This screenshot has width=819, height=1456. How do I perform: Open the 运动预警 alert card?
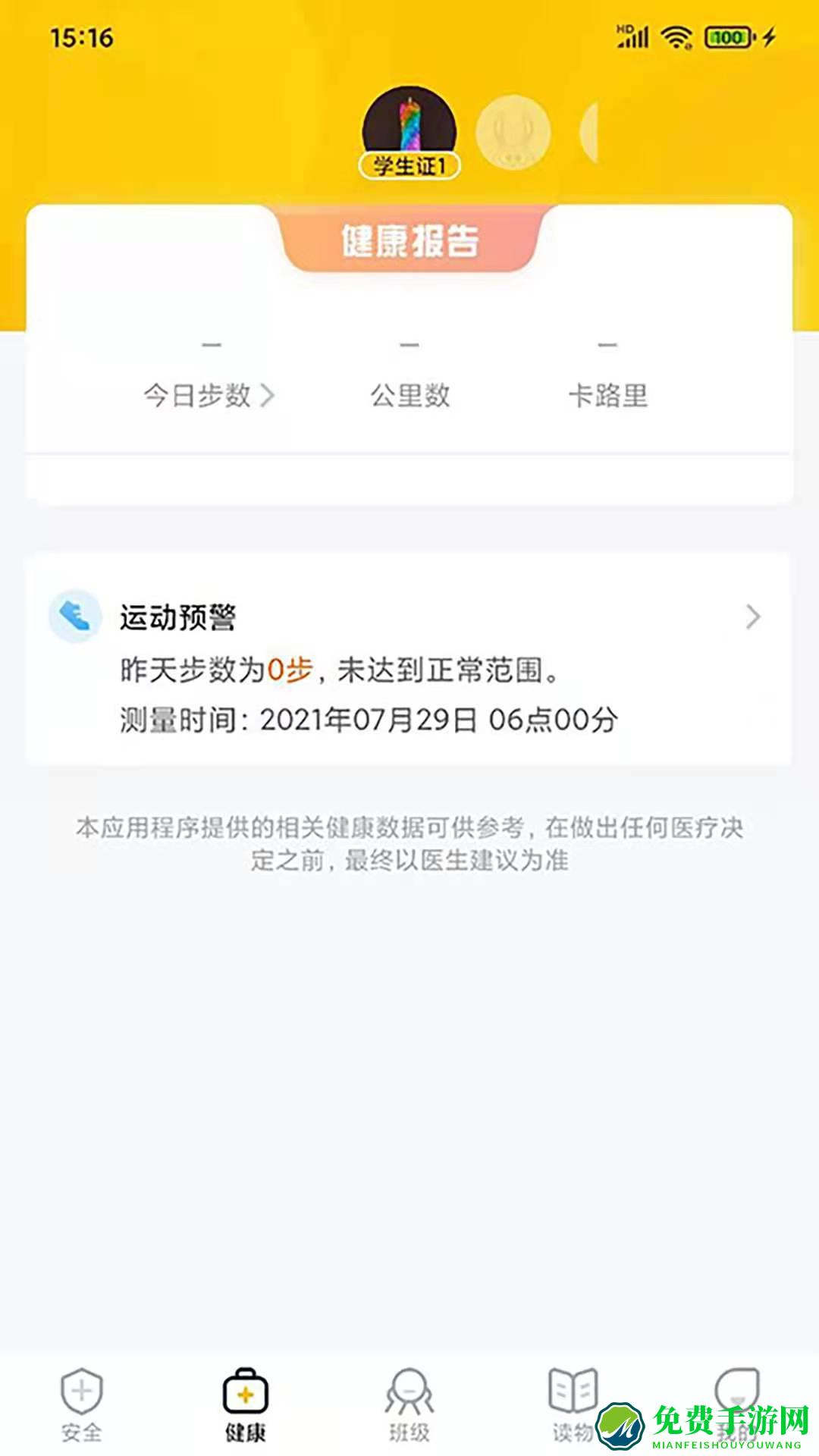408,660
